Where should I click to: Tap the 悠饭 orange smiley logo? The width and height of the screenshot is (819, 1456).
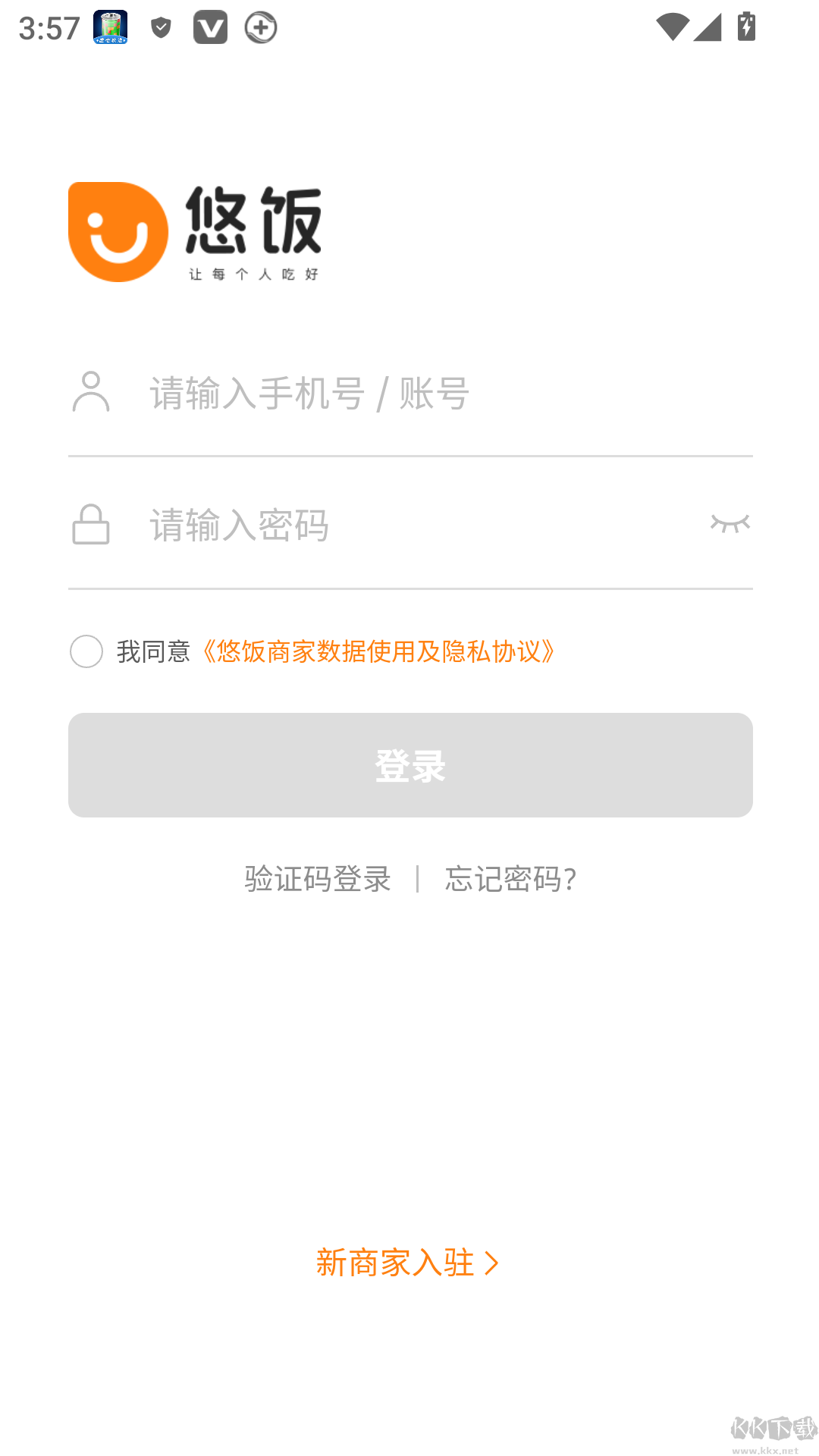pos(118,231)
